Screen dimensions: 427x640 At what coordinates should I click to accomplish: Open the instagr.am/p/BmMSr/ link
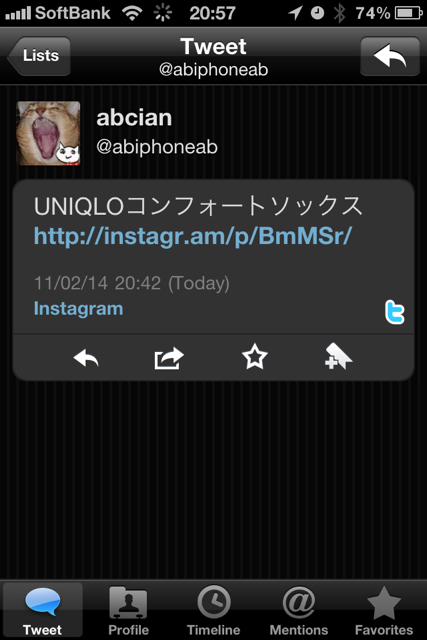coord(193,236)
